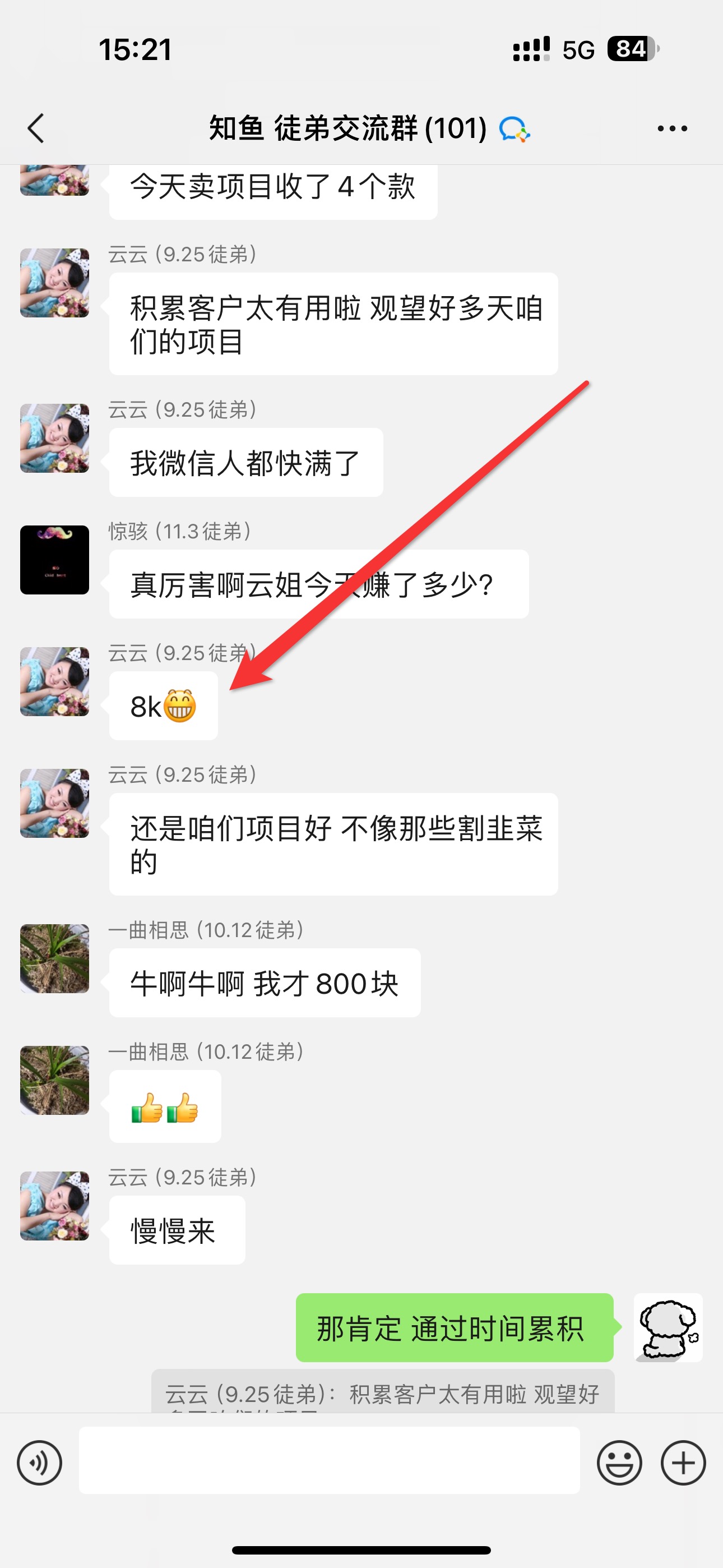Focus the message text field
Image resolution: width=723 pixels, height=1568 pixels.
pyautogui.click(x=328, y=1460)
